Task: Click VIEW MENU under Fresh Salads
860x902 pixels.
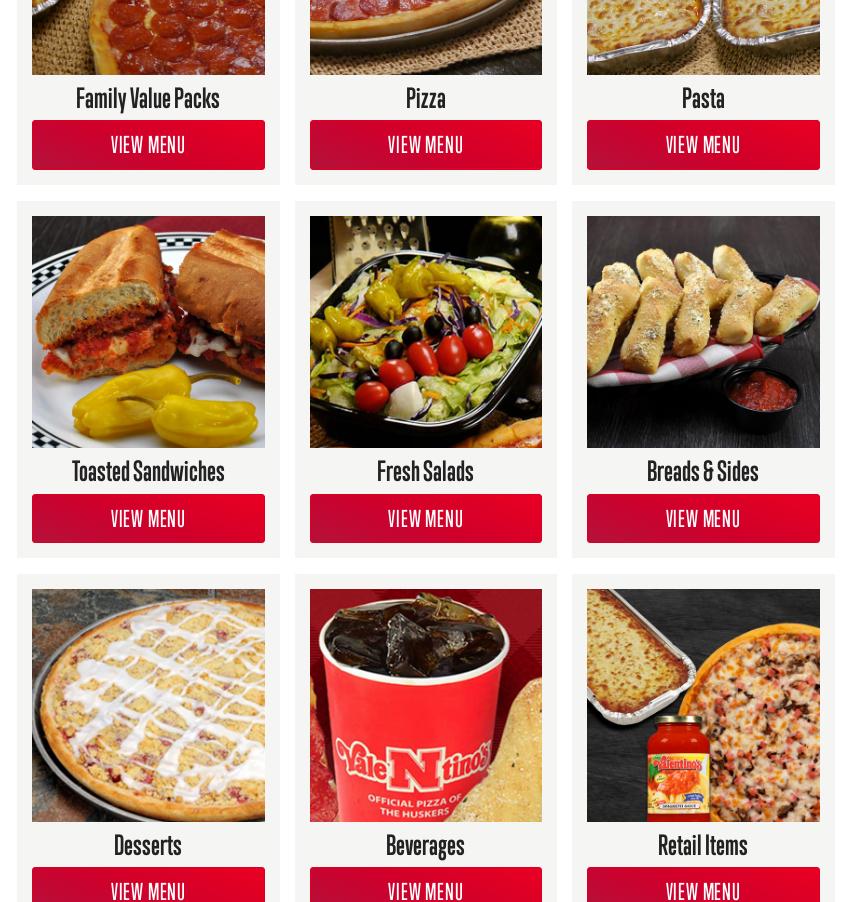Action: 425,518
